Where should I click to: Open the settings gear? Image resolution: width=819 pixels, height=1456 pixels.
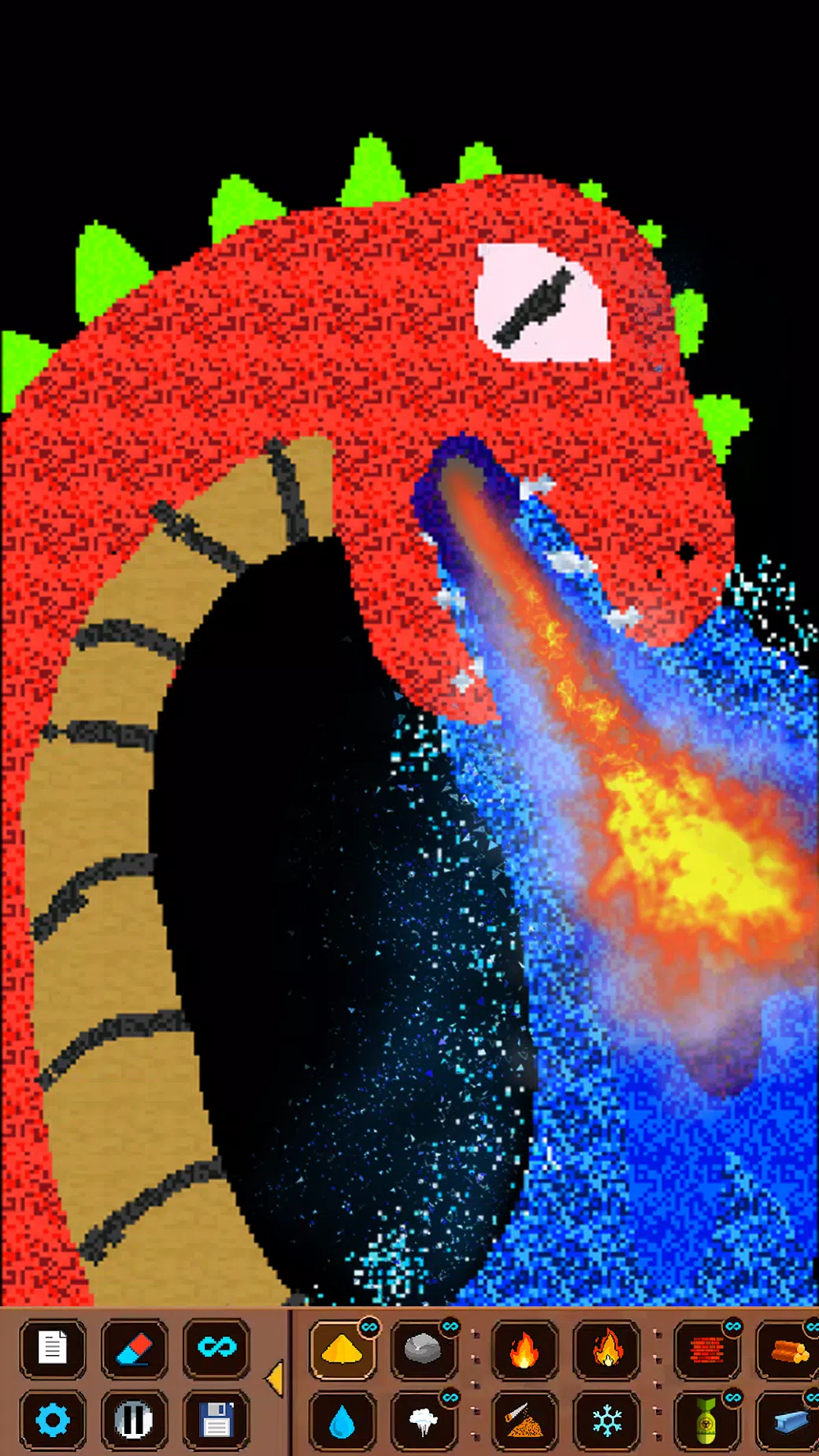53,1421
